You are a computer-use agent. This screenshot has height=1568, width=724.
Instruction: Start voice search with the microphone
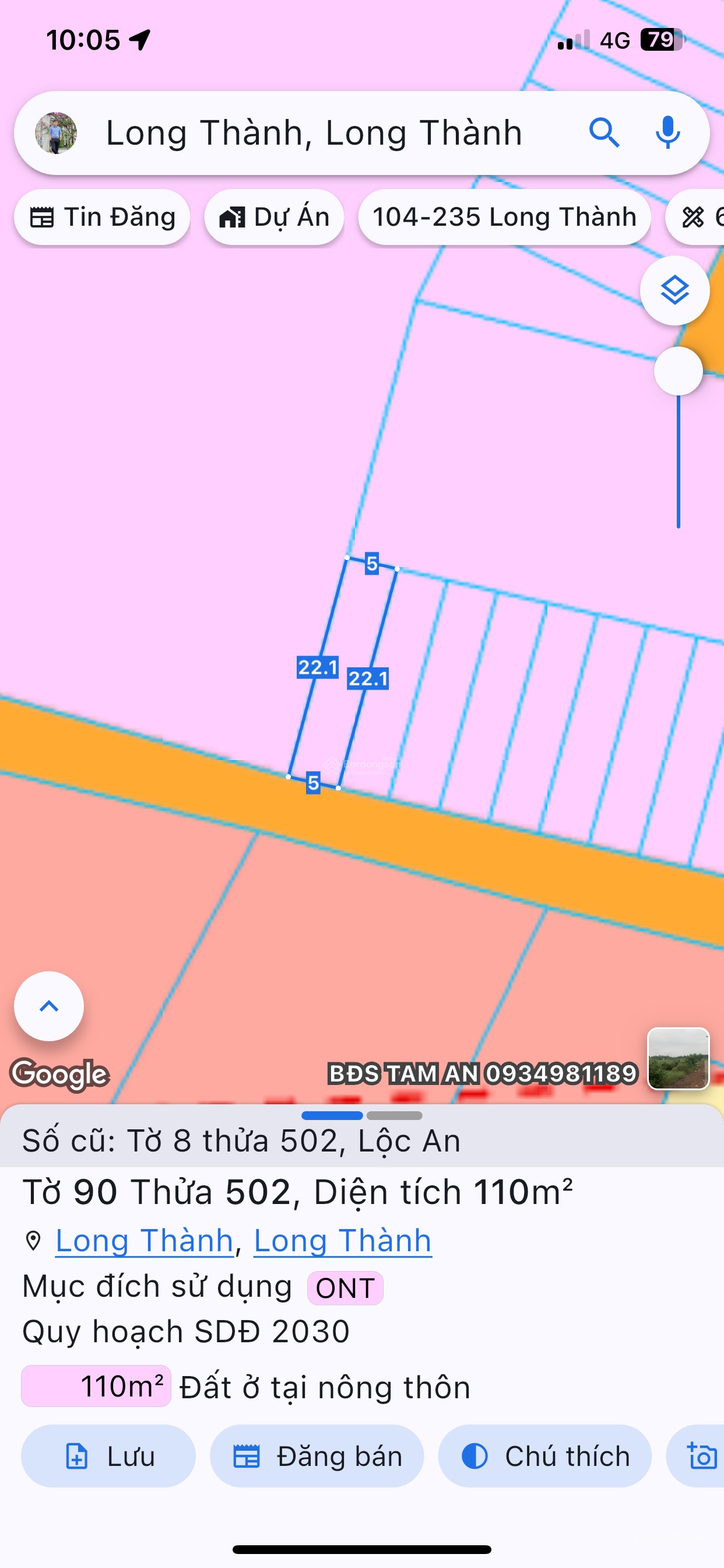coord(667,132)
